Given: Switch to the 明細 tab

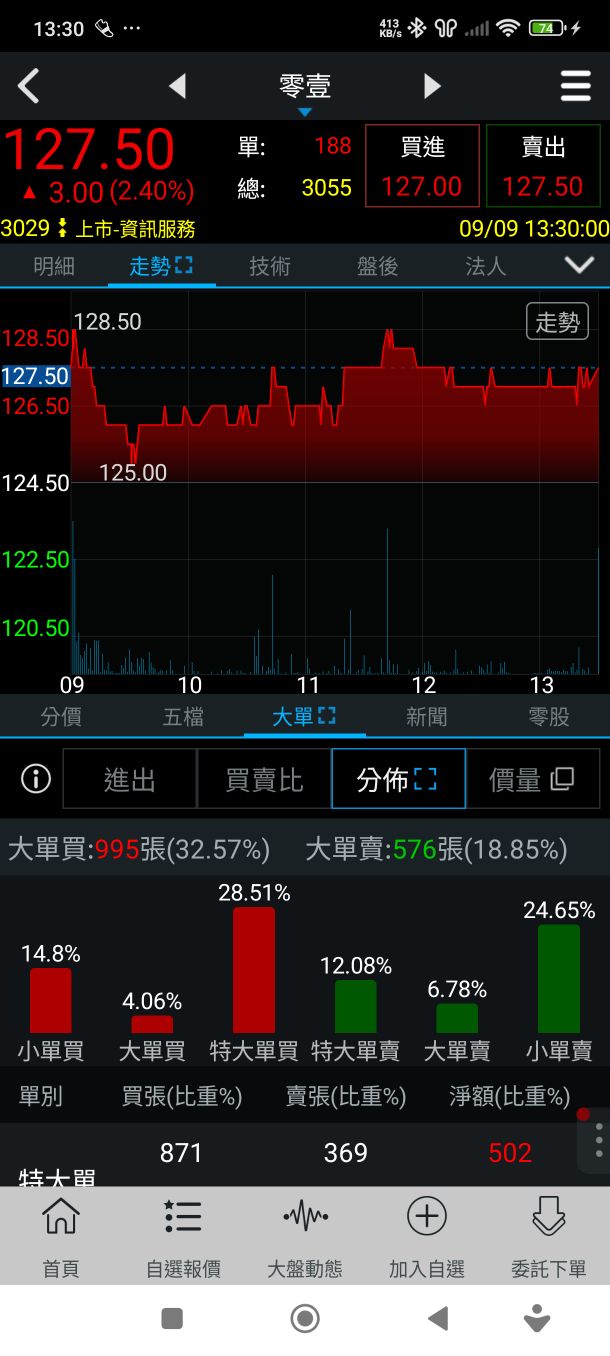Looking at the screenshot, I should [53, 266].
